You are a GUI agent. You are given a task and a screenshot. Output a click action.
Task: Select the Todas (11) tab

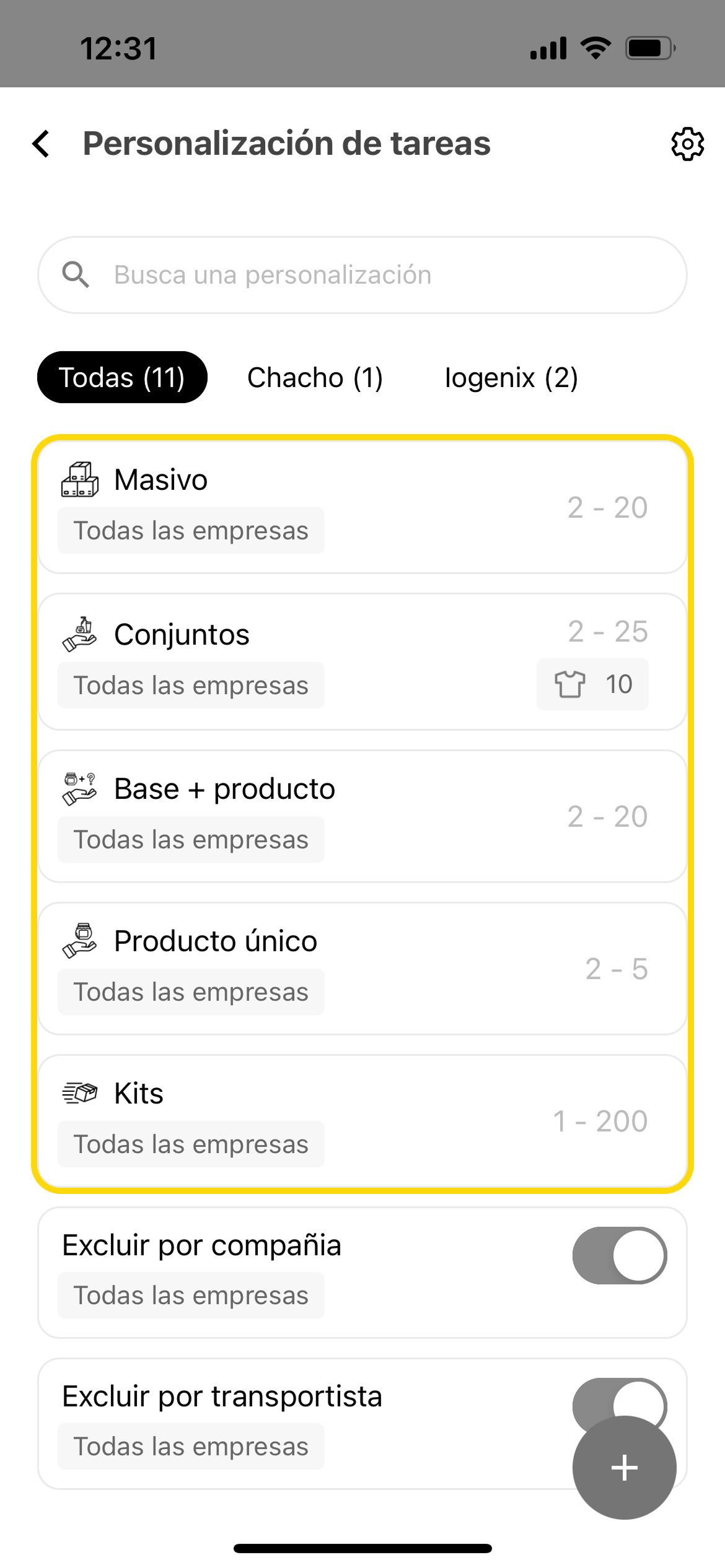(122, 377)
